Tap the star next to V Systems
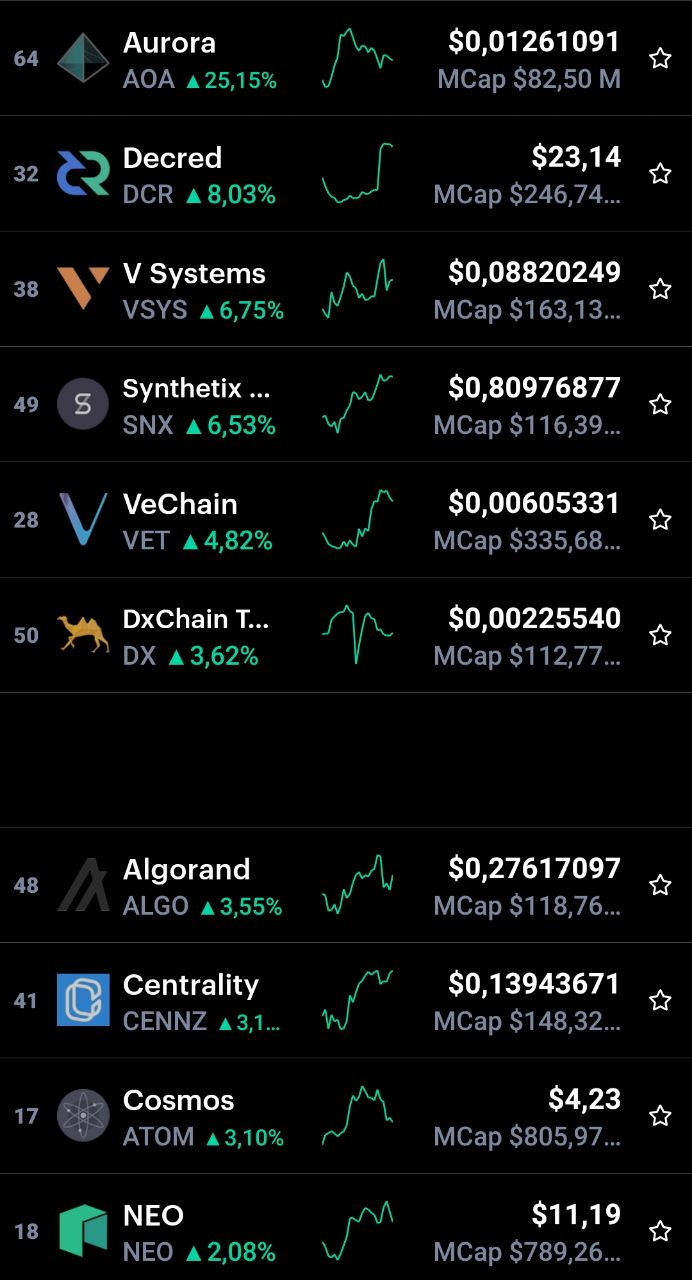 coord(660,289)
